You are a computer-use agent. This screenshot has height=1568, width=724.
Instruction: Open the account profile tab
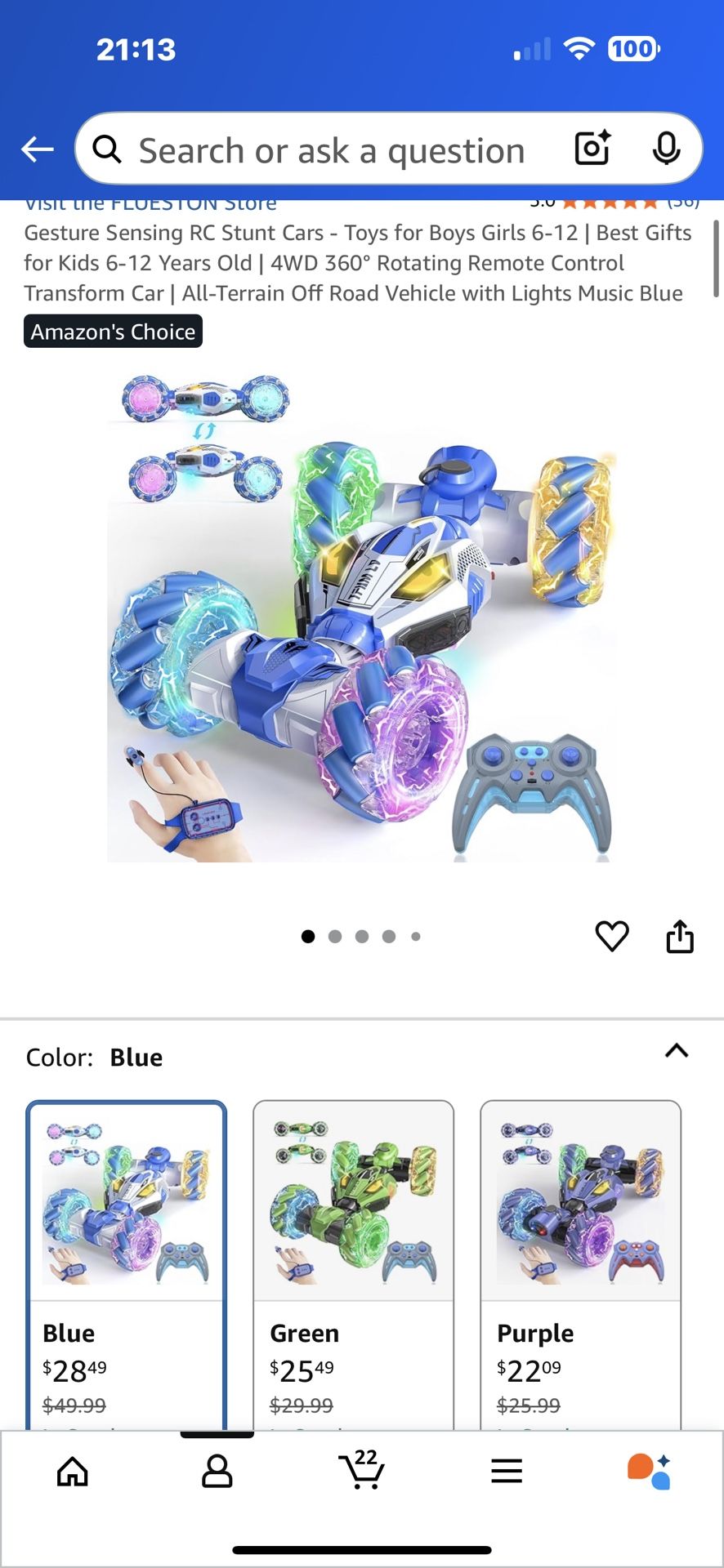pyautogui.click(x=217, y=1472)
